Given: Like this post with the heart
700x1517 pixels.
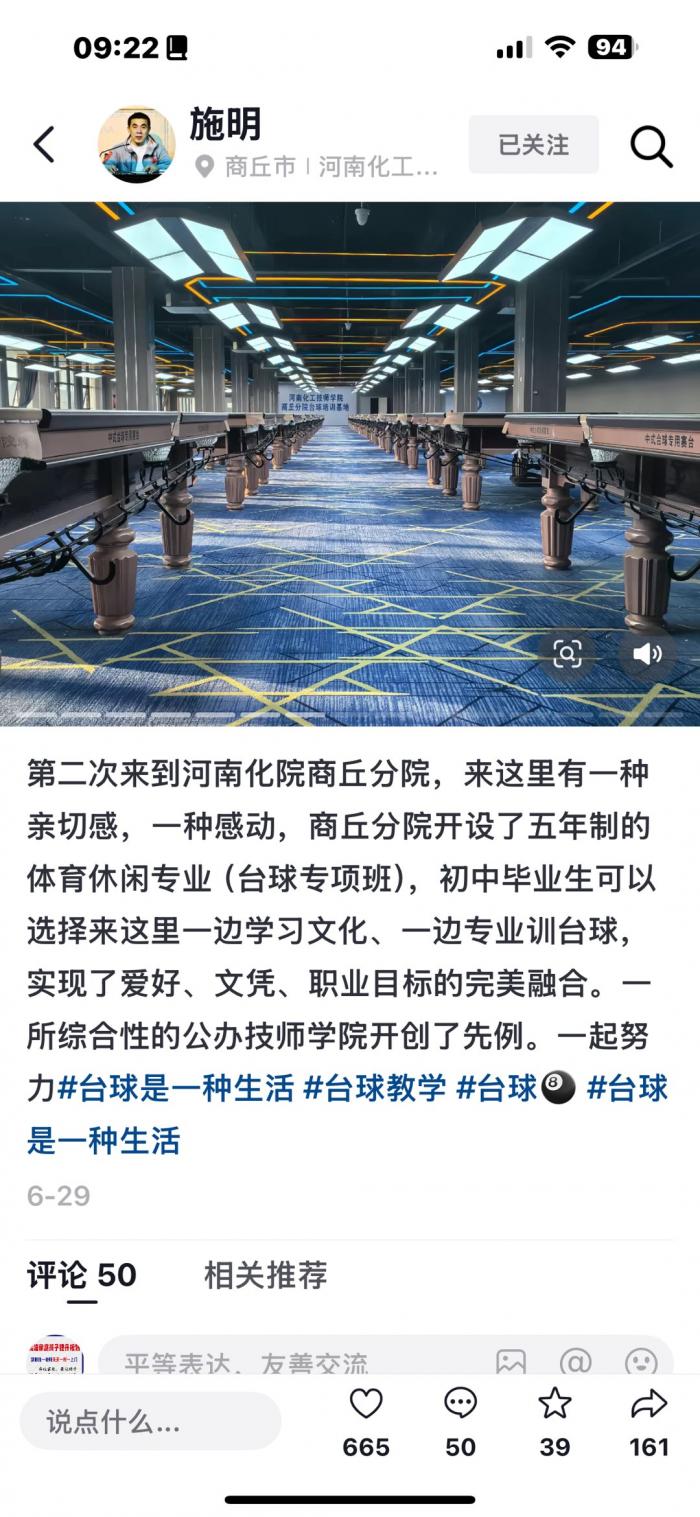Looking at the screenshot, I should coord(366,1405).
